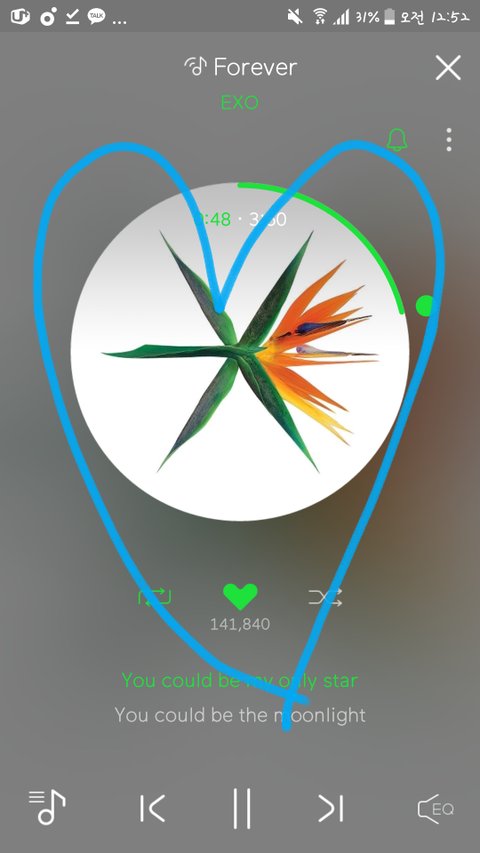Unlike the song with the green heart
The width and height of the screenshot is (480, 853).
pyautogui.click(x=240, y=597)
